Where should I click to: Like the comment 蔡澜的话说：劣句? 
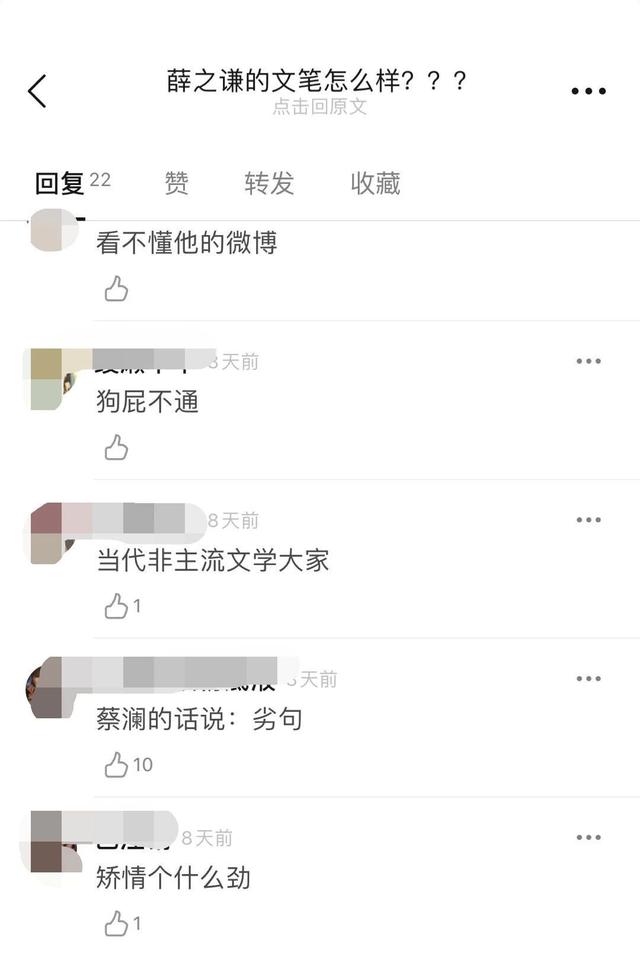(x=116, y=765)
